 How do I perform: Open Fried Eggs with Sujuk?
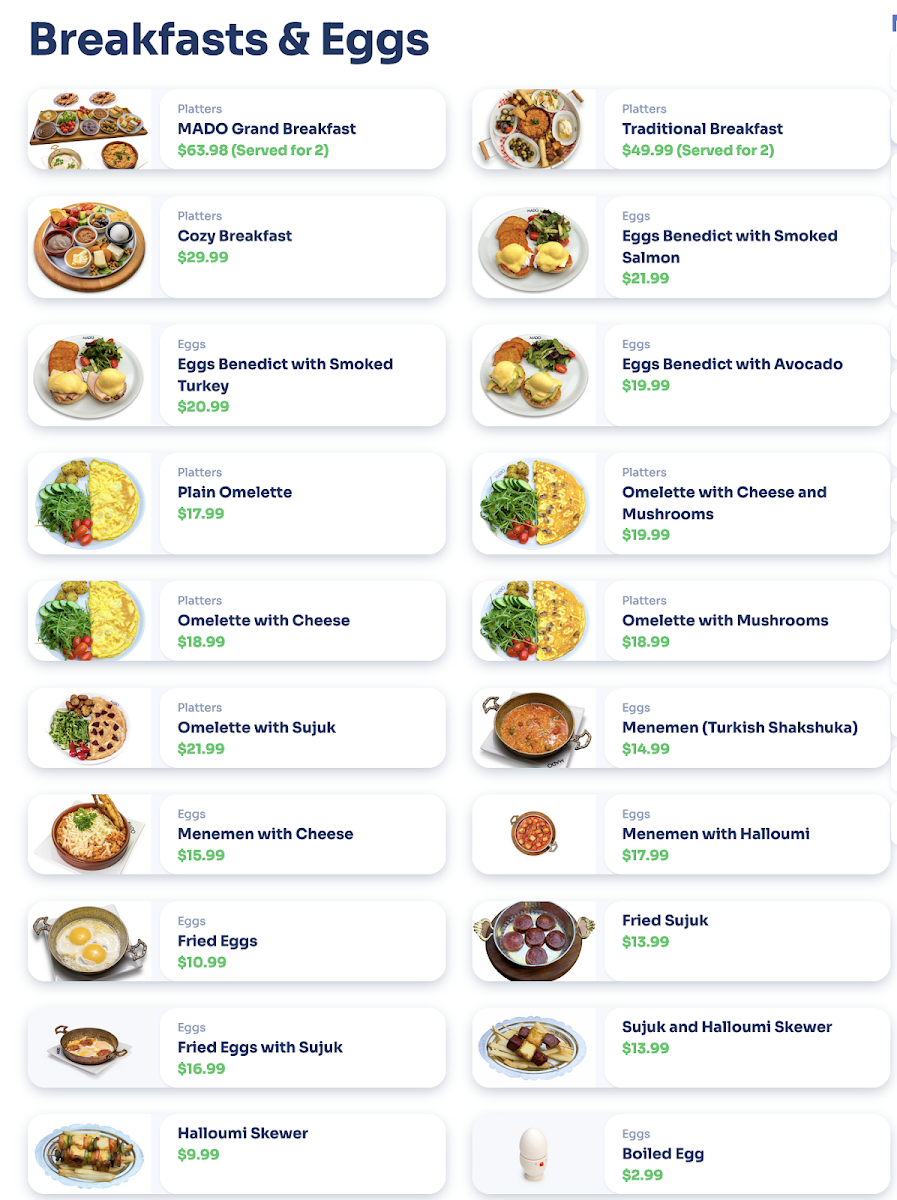237,1047
